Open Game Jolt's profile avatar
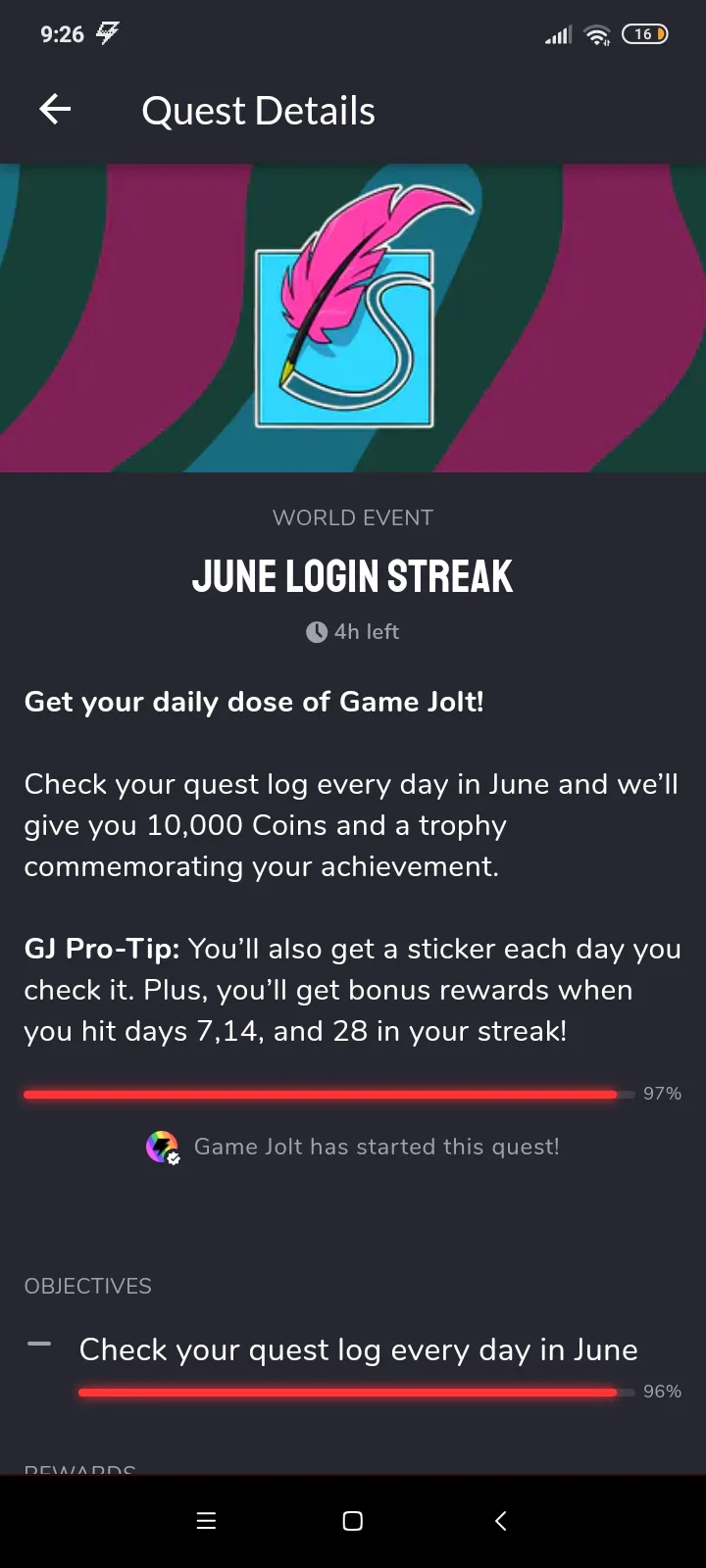Image resolution: width=706 pixels, height=1568 pixels. tap(162, 1147)
